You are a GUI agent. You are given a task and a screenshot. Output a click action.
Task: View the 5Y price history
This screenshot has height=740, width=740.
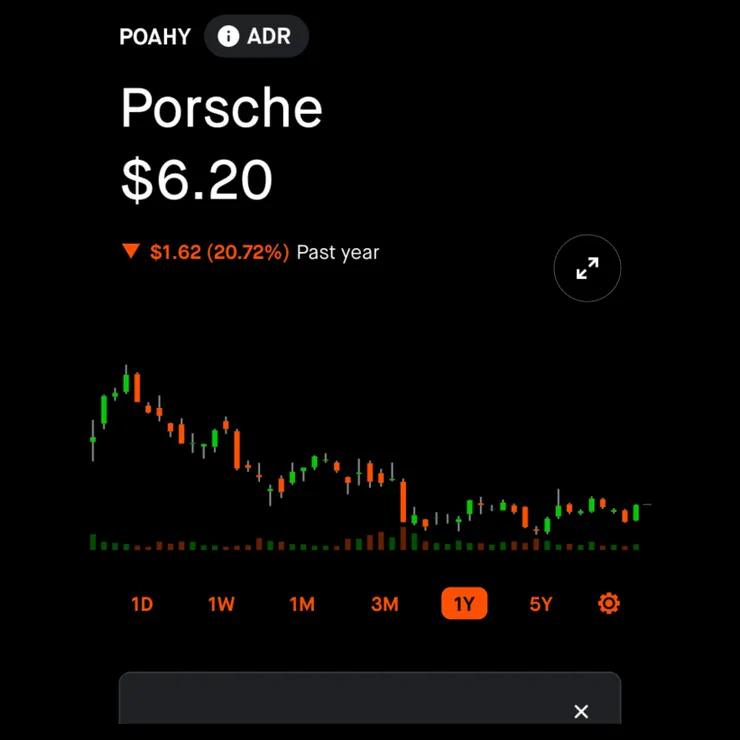pyautogui.click(x=540, y=604)
